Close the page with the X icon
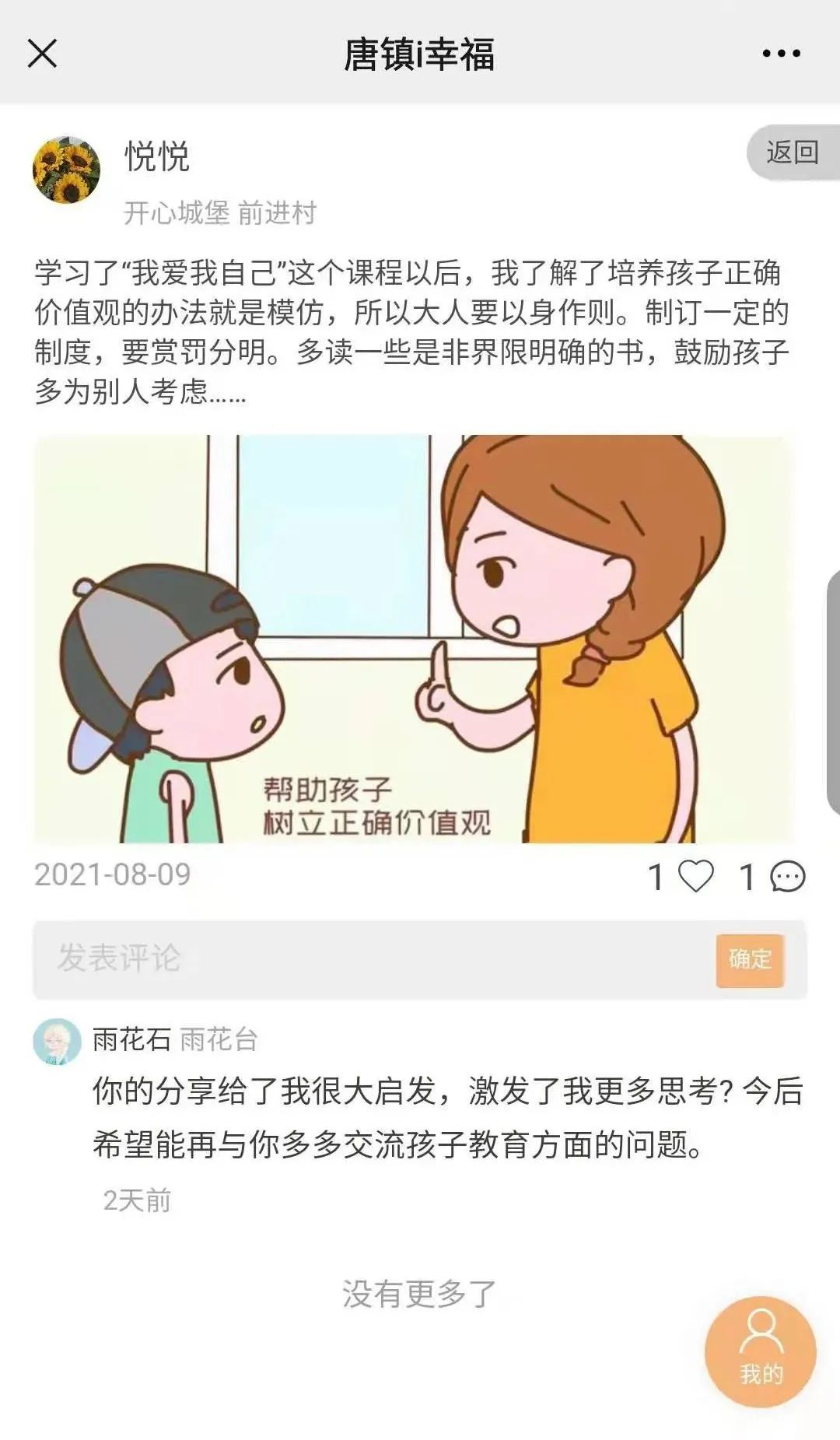 [41, 53]
